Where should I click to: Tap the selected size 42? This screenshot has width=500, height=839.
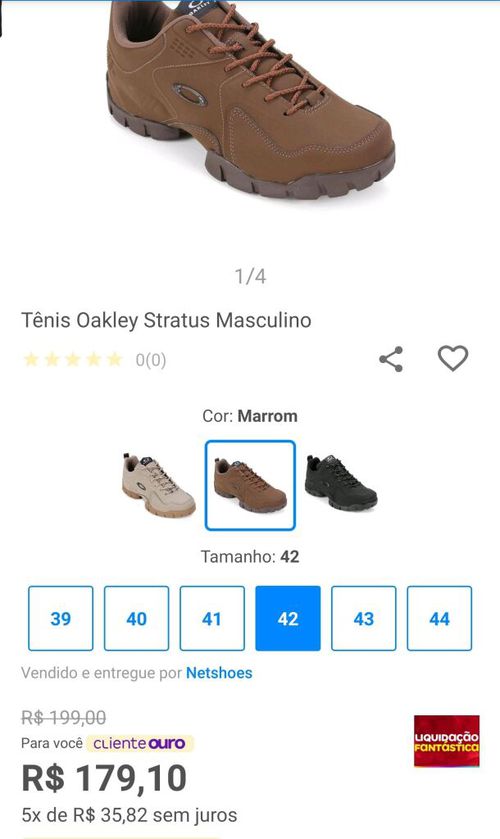(x=288, y=619)
